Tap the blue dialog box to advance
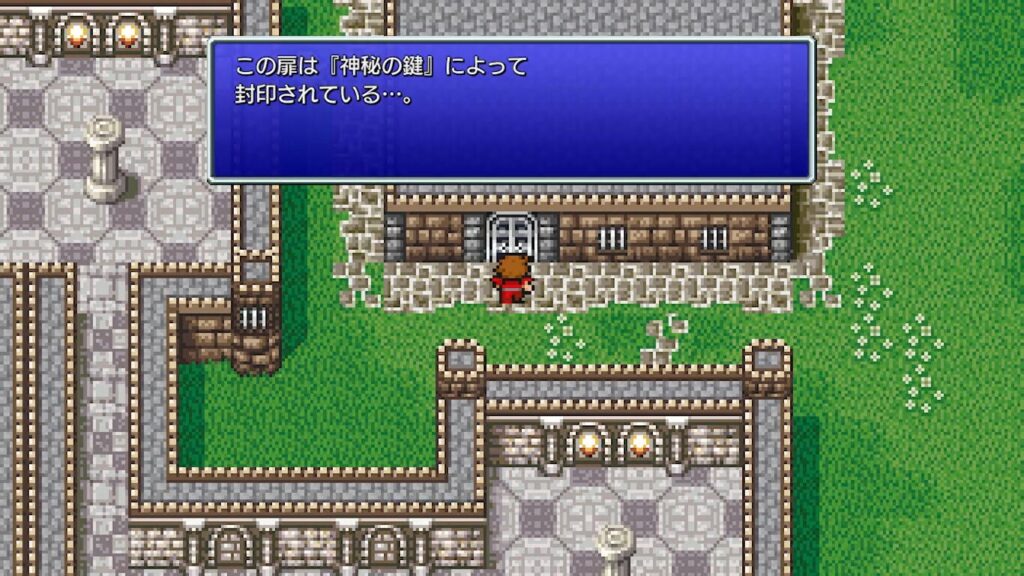1024x576 pixels. [511, 111]
